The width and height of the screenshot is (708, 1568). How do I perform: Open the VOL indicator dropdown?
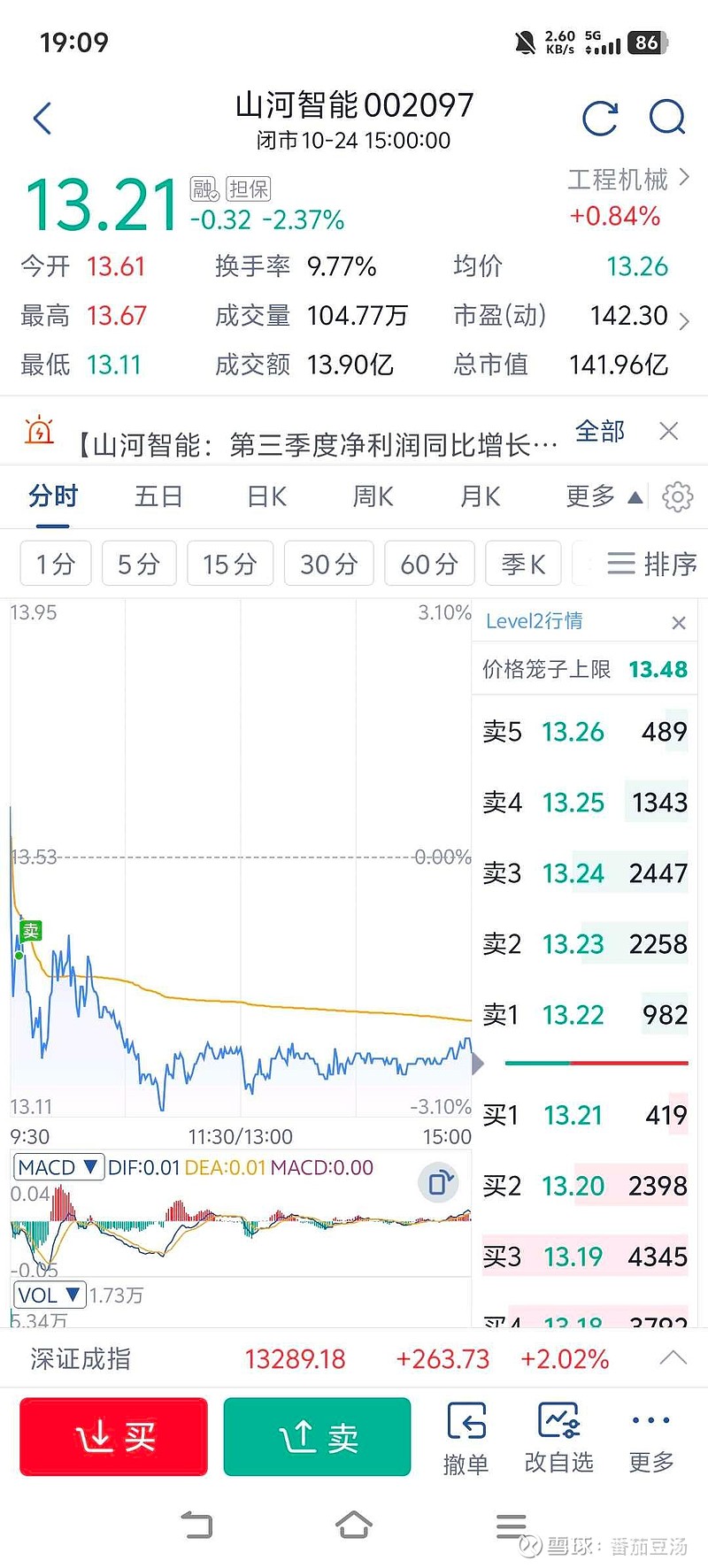point(49,1295)
